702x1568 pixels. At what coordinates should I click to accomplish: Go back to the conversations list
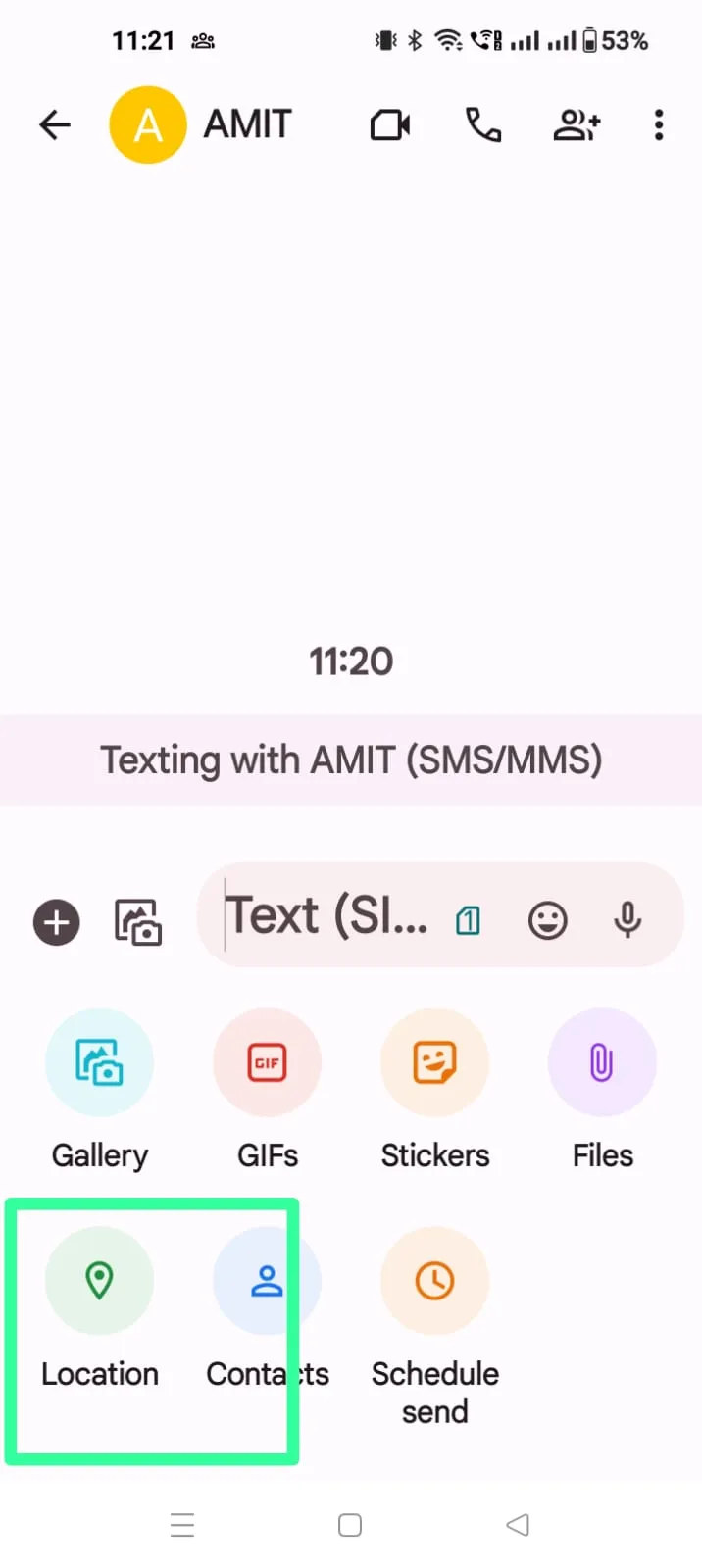(x=55, y=124)
